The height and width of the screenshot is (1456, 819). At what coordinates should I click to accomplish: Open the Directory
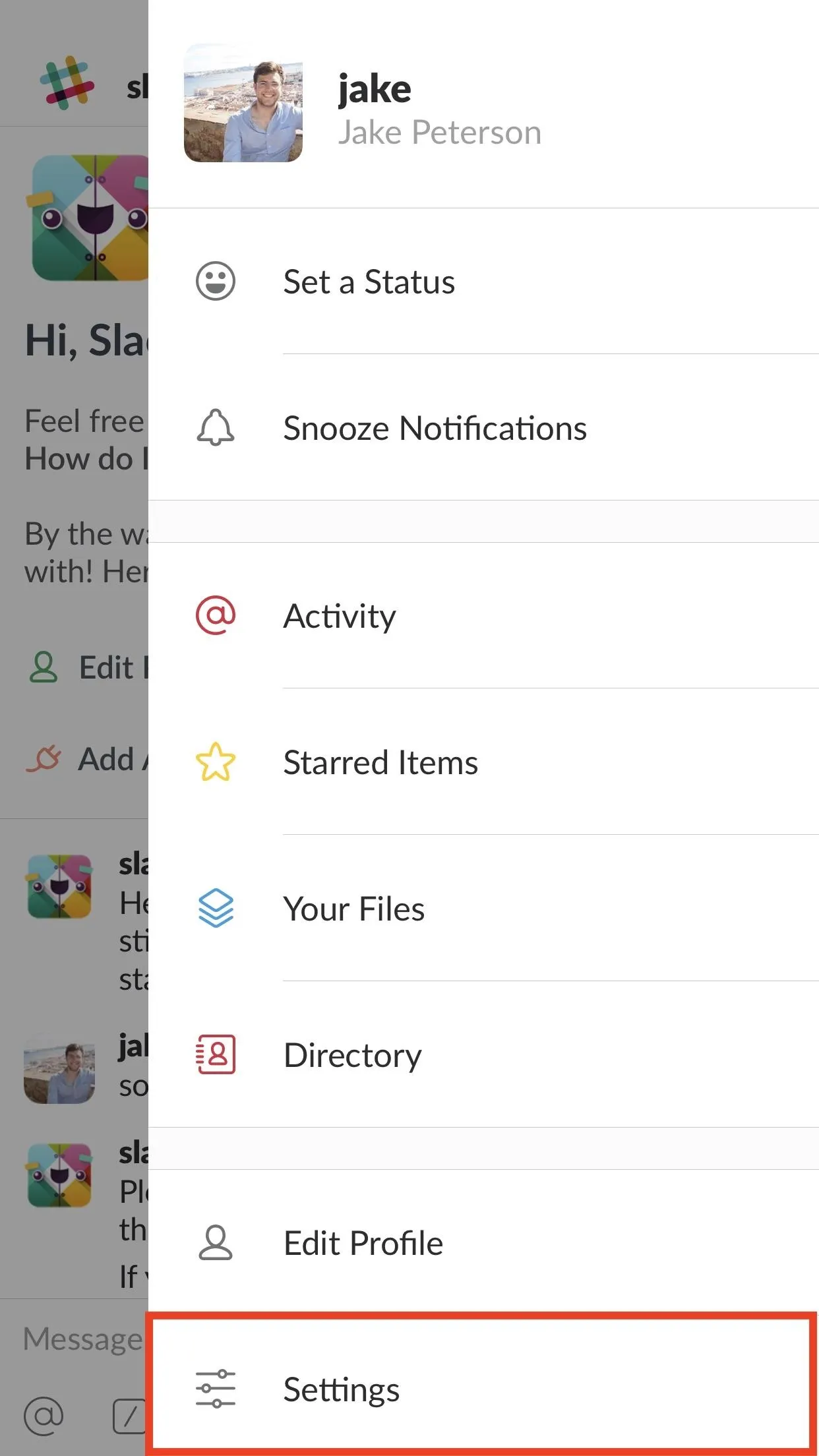(x=483, y=1055)
